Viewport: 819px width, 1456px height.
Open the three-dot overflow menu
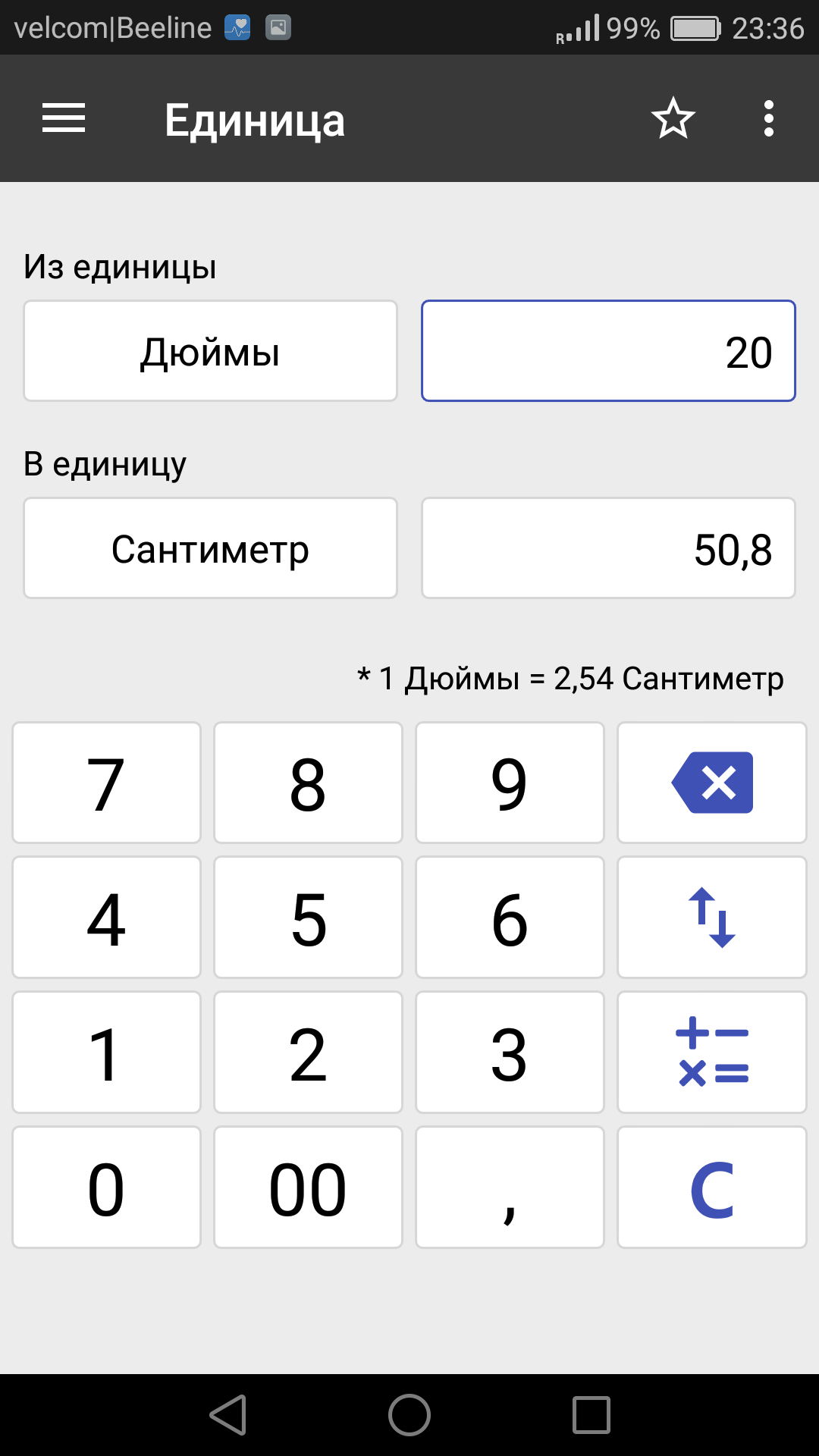click(x=769, y=118)
